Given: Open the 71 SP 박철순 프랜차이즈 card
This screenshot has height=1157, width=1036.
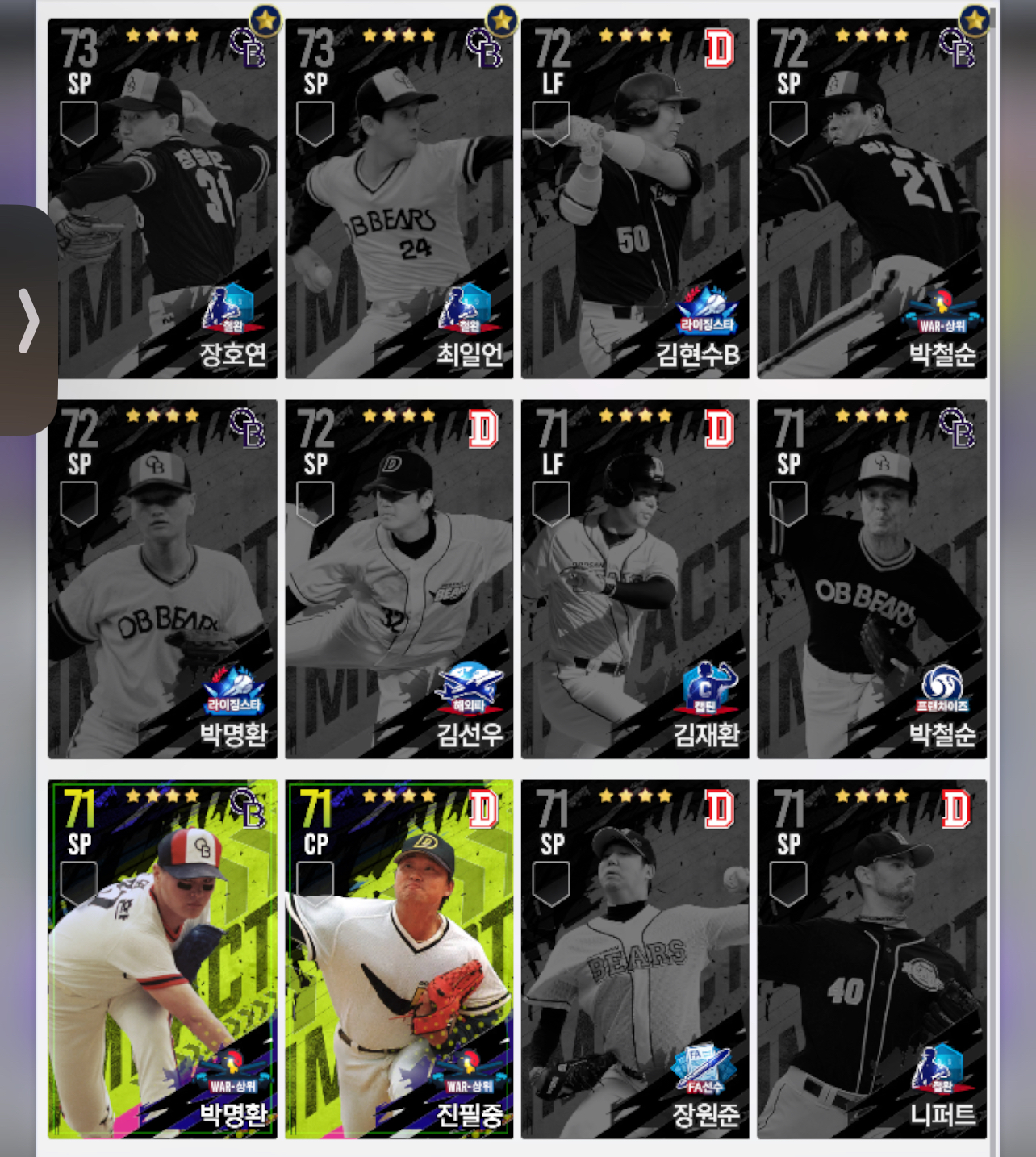Looking at the screenshot, I should [871, 578].
